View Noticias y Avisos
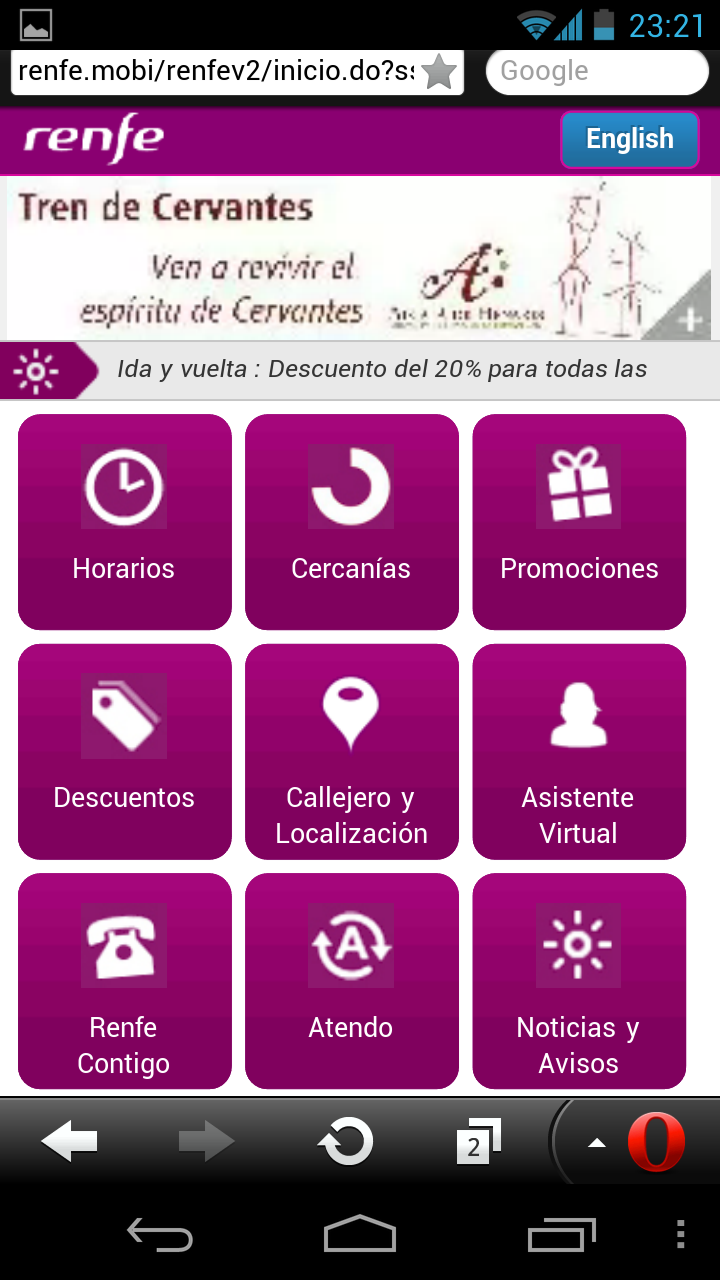Viewport: 720px width, 1280px height. 579,981
